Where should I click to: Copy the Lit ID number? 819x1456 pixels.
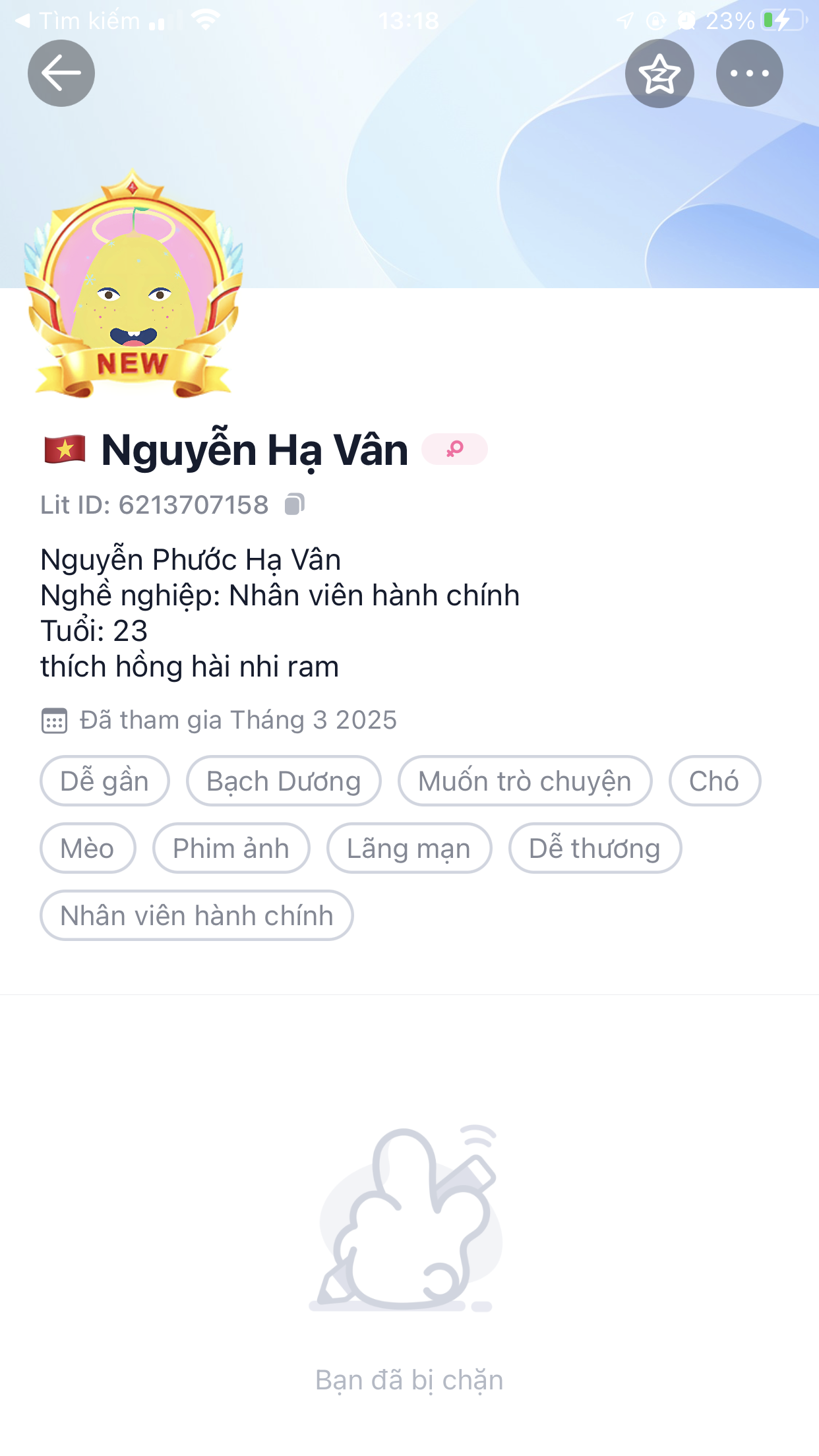294,504
